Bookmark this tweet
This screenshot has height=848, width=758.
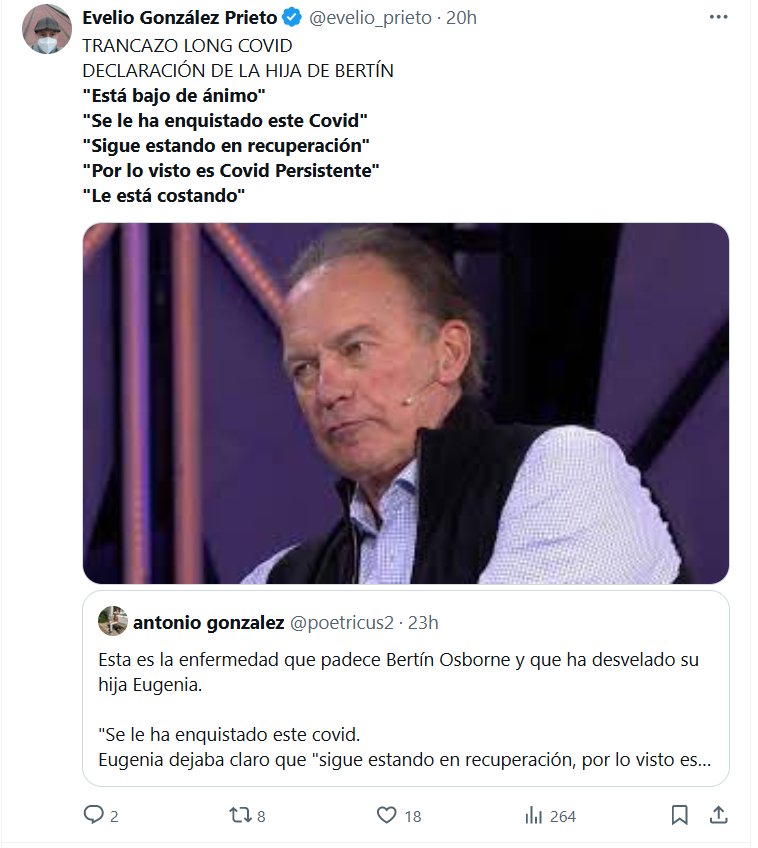679,816
